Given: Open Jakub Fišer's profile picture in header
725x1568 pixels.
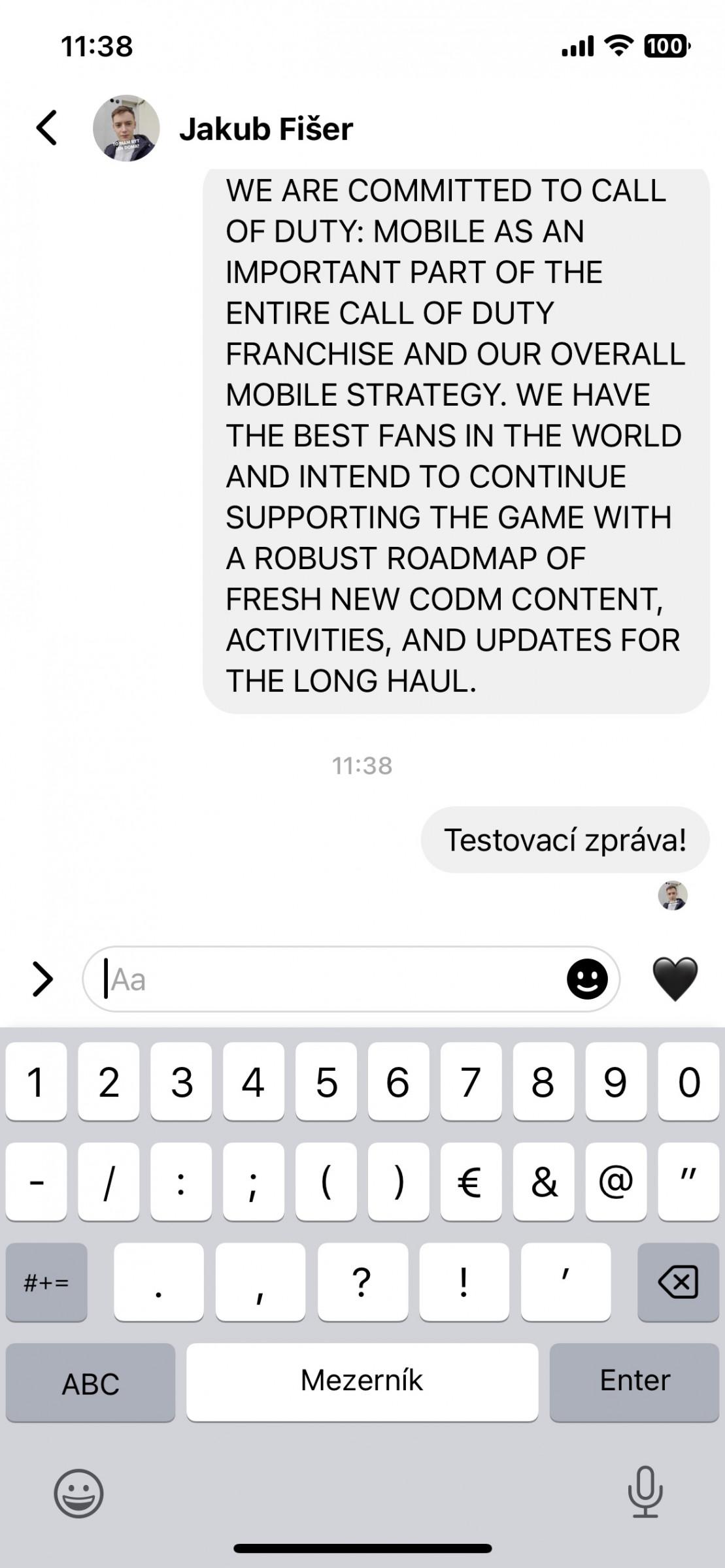Looking at the screenshot, I should (x=126, y=128).
